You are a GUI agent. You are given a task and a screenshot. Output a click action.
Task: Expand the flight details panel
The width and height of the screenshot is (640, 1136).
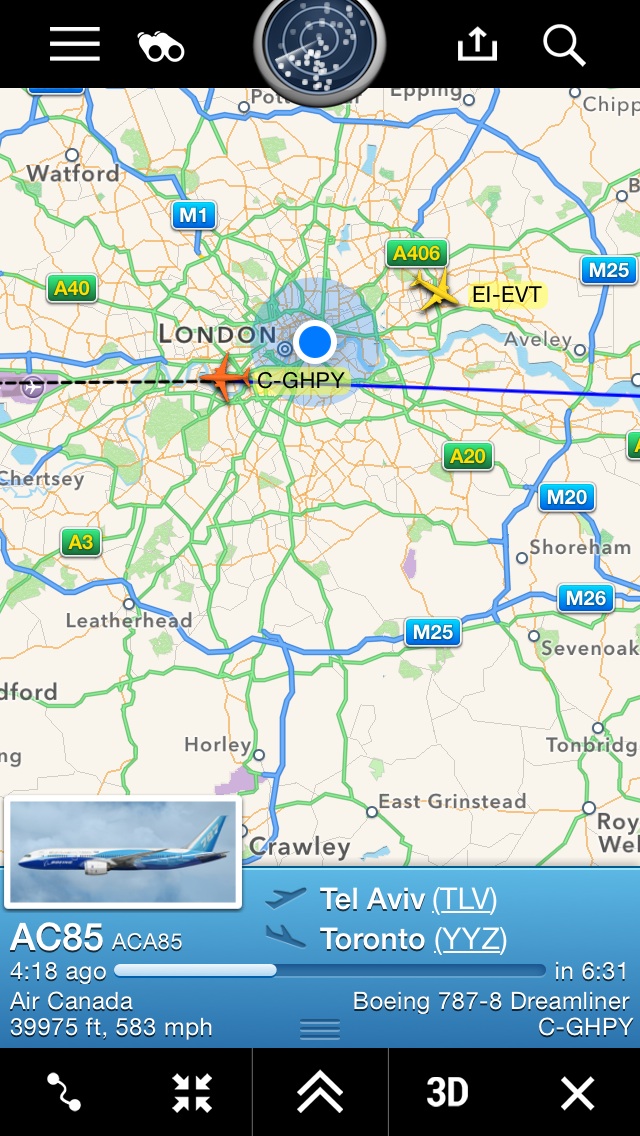tap(320, 1092)
